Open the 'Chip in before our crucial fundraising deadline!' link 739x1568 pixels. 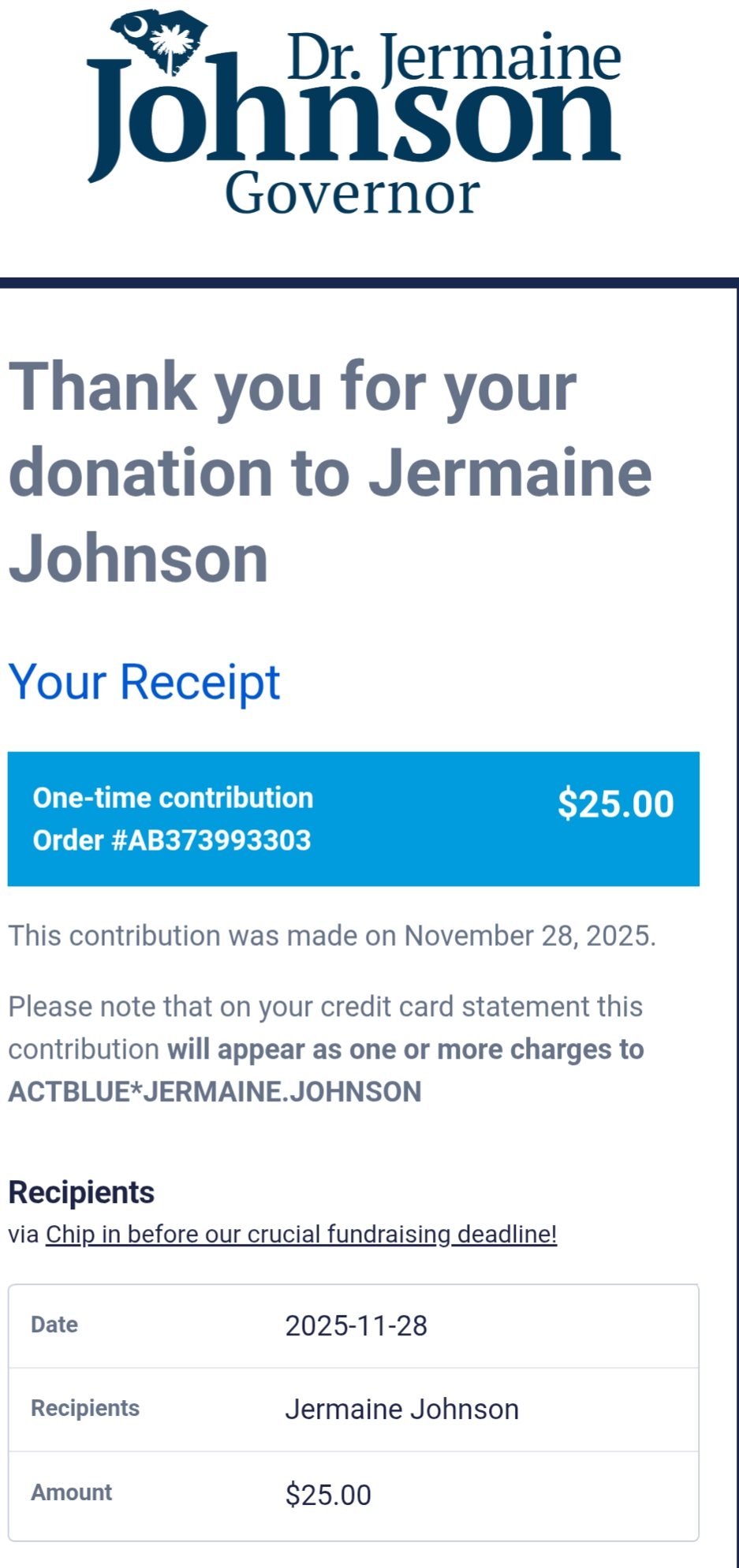click(x=300, y=1234)
